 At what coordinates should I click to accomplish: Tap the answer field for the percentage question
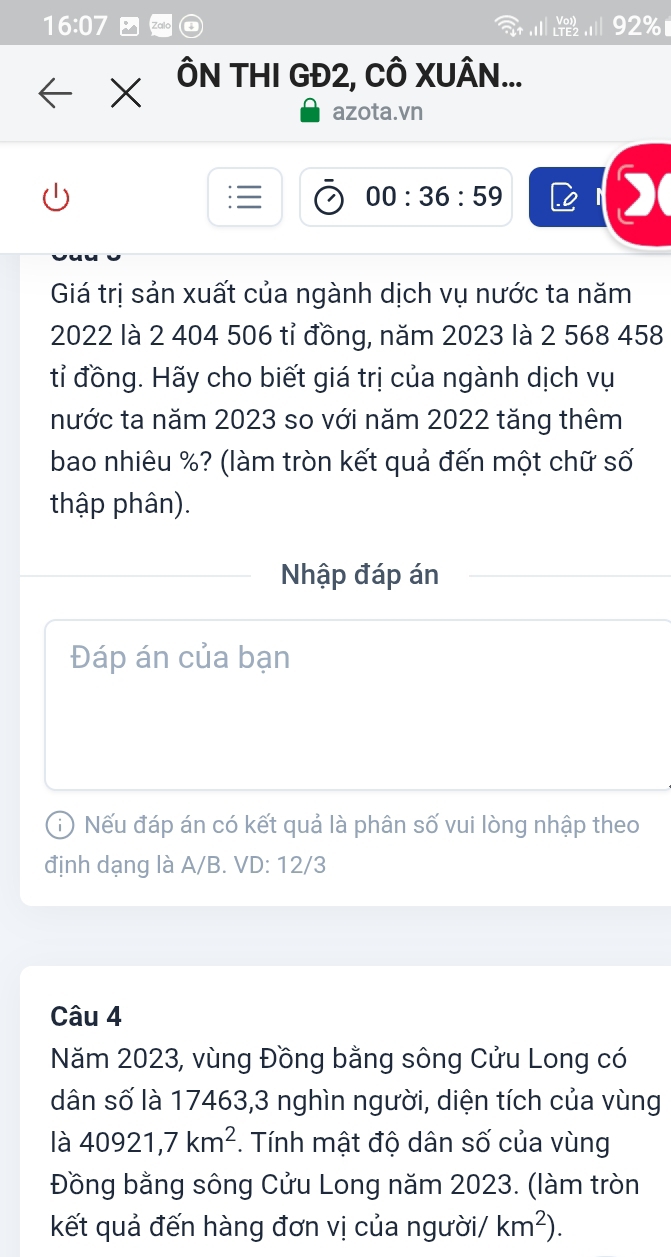click(x=355, y=704)
